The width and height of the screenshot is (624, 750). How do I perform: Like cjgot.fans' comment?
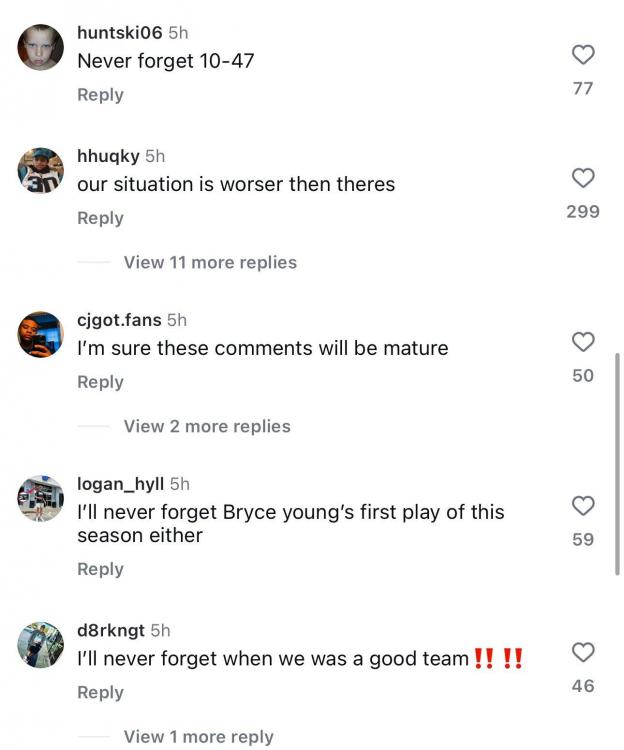[583, 342]
